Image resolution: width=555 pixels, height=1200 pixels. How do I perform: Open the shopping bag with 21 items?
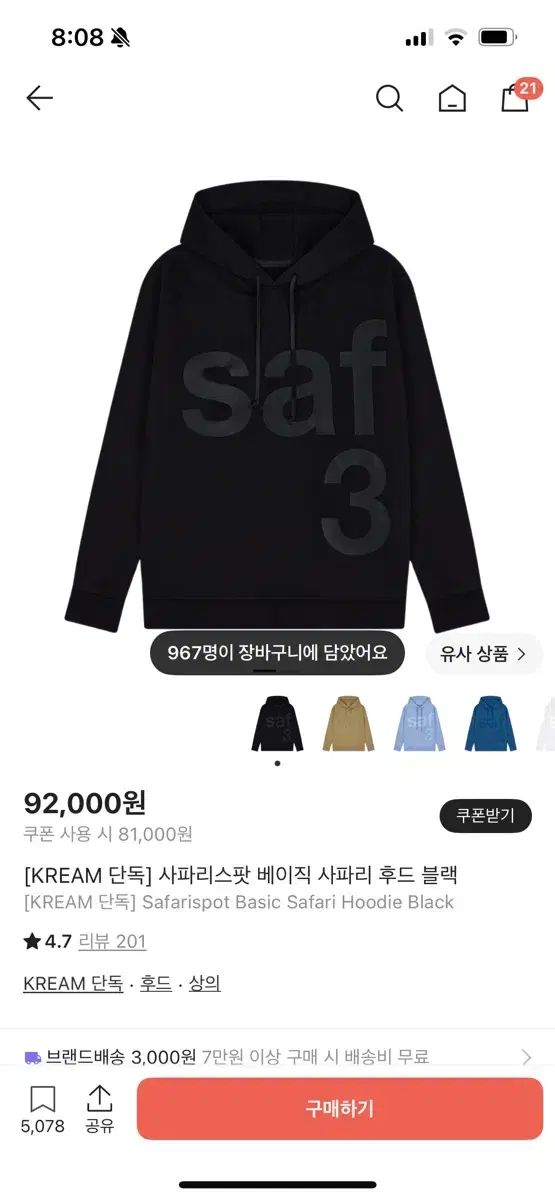point(518,96)
